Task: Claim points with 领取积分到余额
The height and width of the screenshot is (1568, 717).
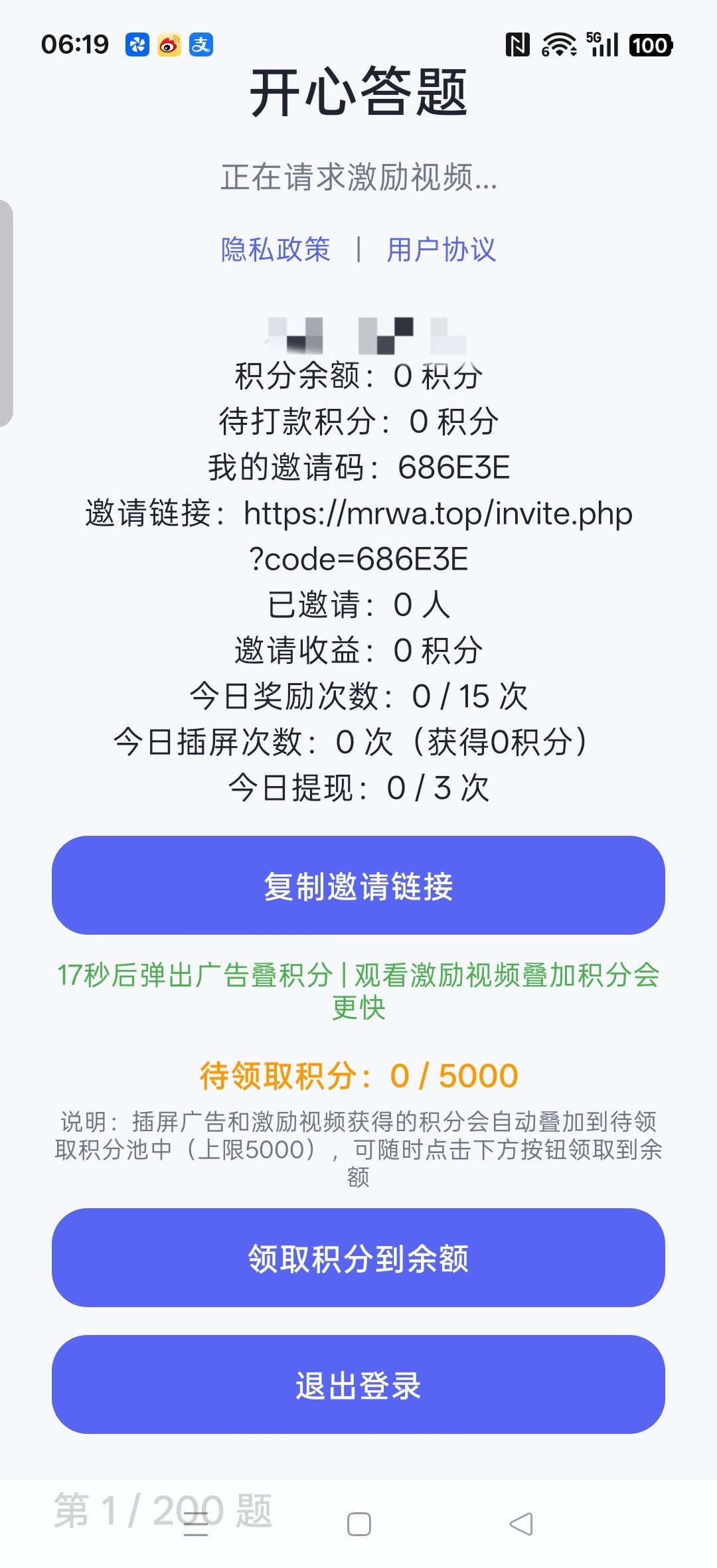Action: (358, 1257)
